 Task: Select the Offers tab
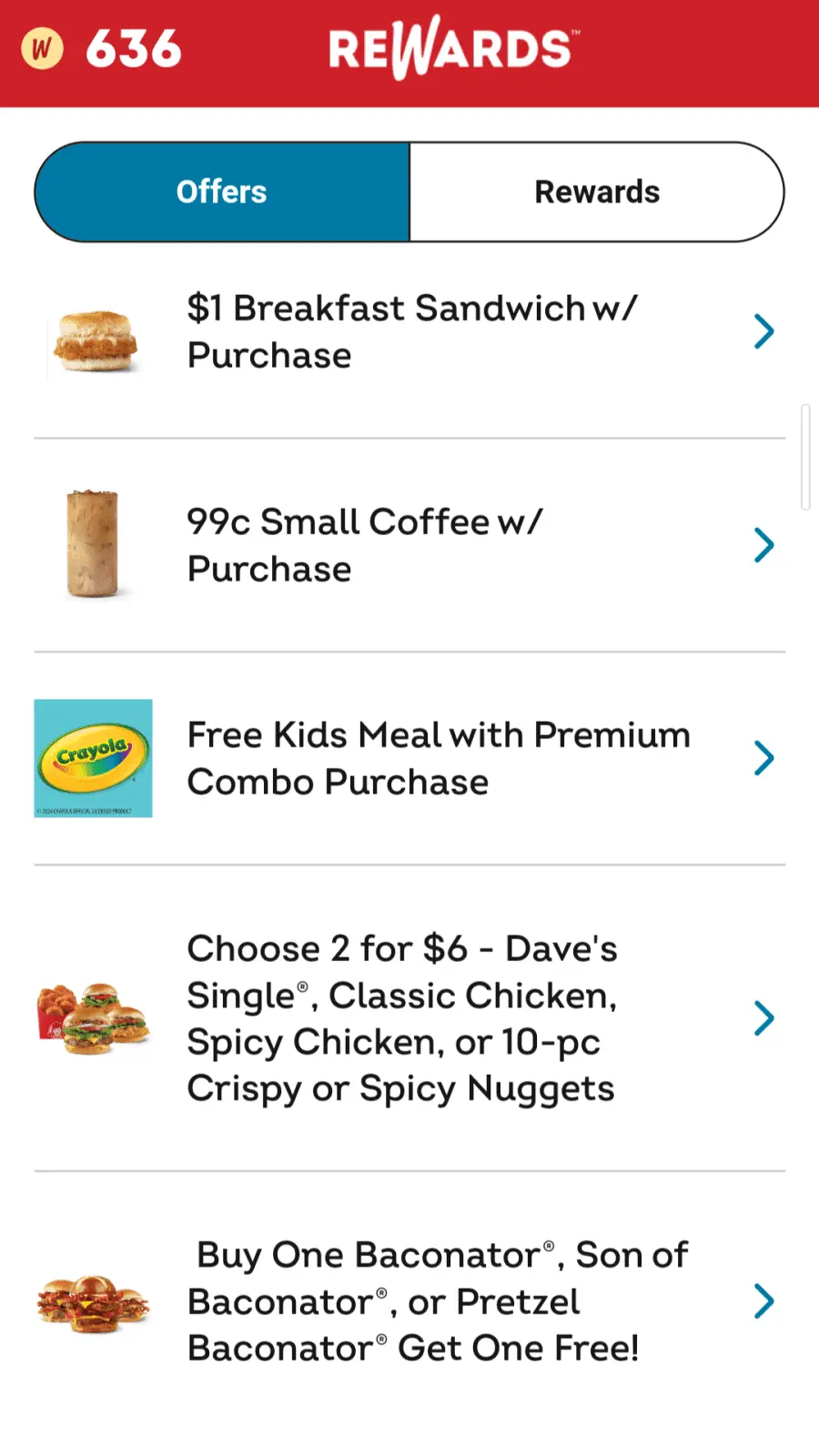click(222, 192)
